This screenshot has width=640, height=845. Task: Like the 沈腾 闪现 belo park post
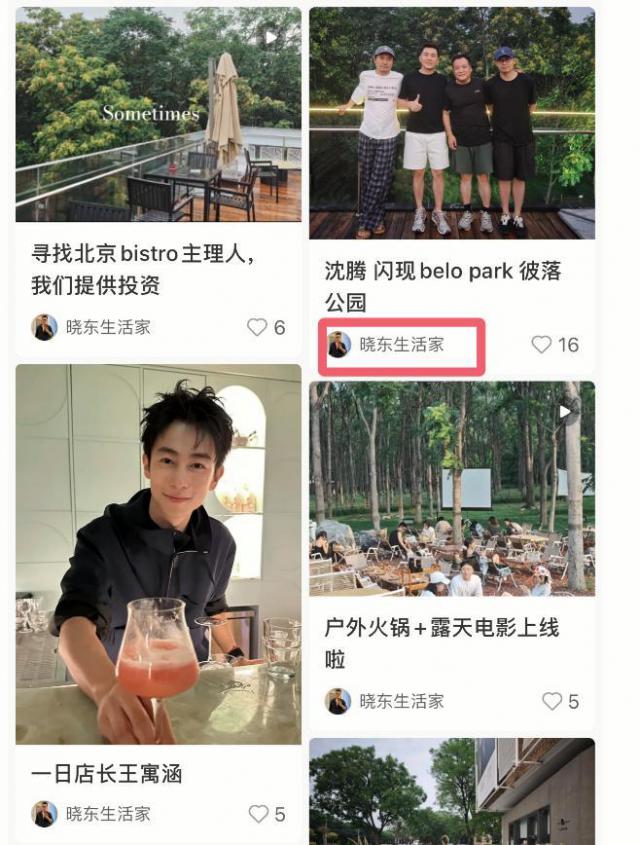click(542, 345)
